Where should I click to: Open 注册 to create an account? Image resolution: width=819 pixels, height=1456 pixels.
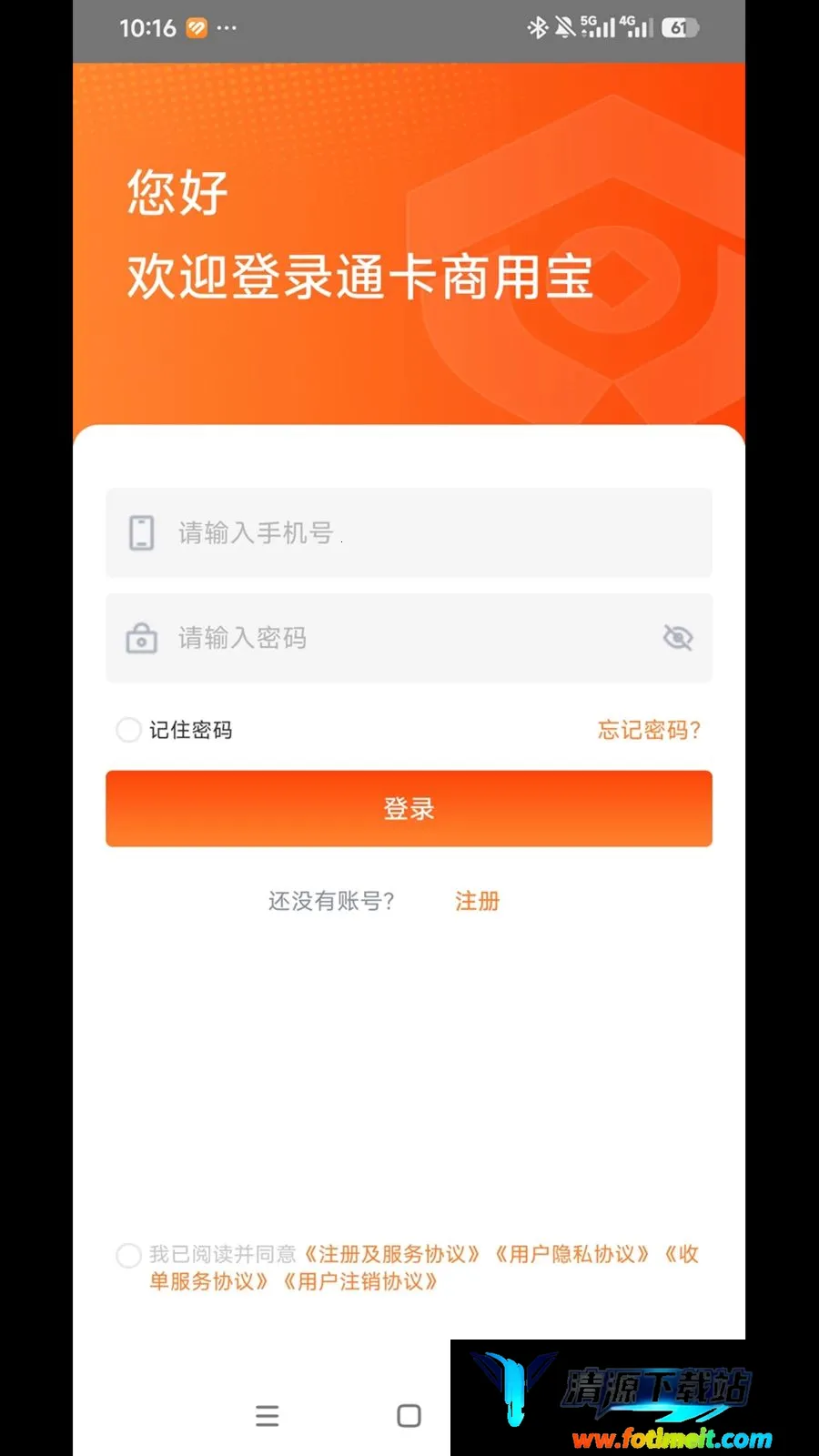pyautogui.click(x=478, y=901)
